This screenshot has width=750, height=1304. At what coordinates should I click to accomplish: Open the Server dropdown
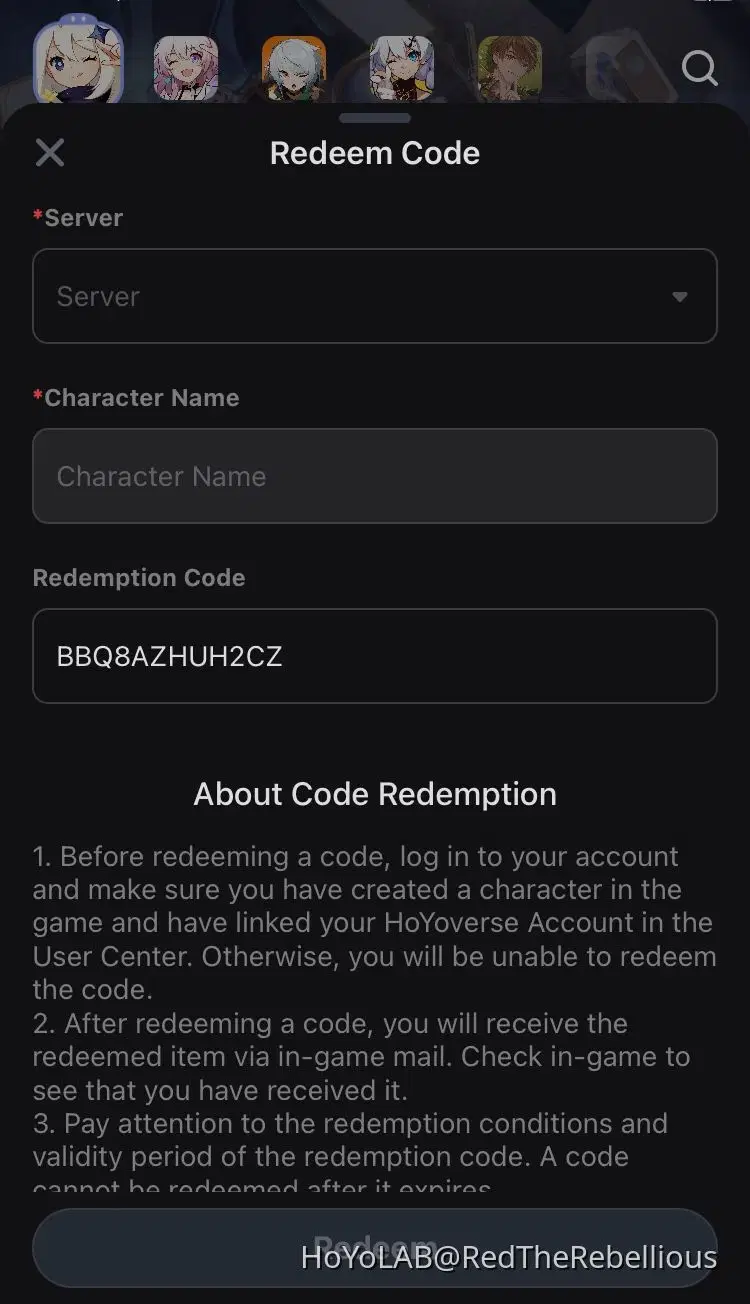(x=375, y=296)
